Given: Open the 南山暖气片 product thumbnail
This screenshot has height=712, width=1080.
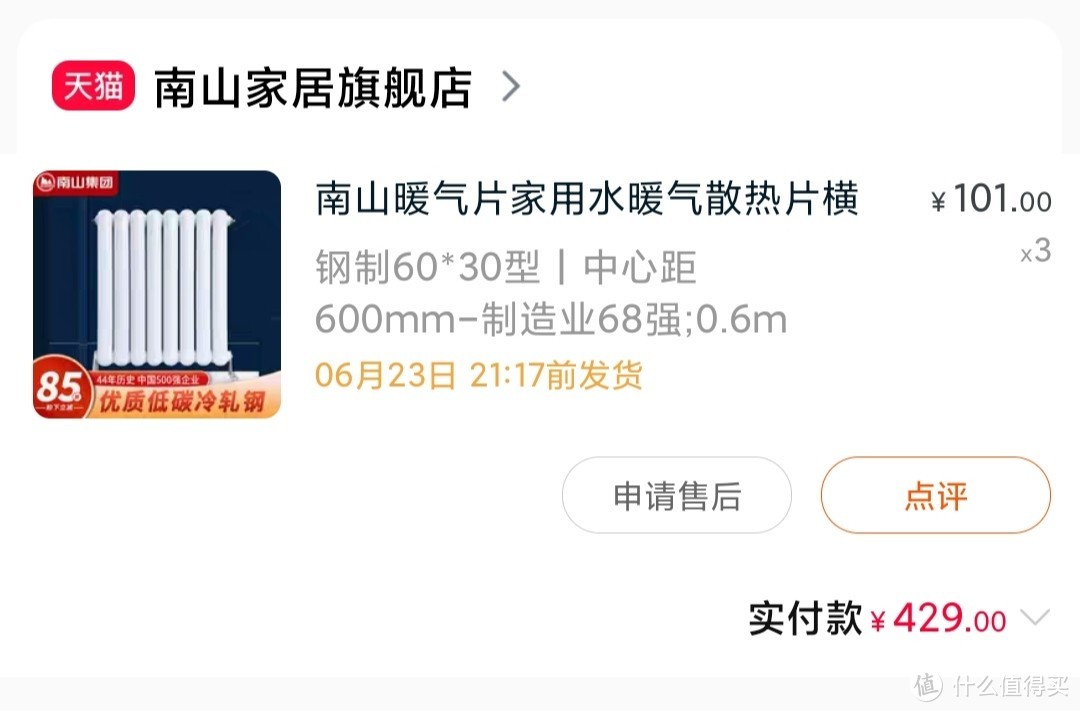Looking at the screenshot, I should tap(157, 294).
